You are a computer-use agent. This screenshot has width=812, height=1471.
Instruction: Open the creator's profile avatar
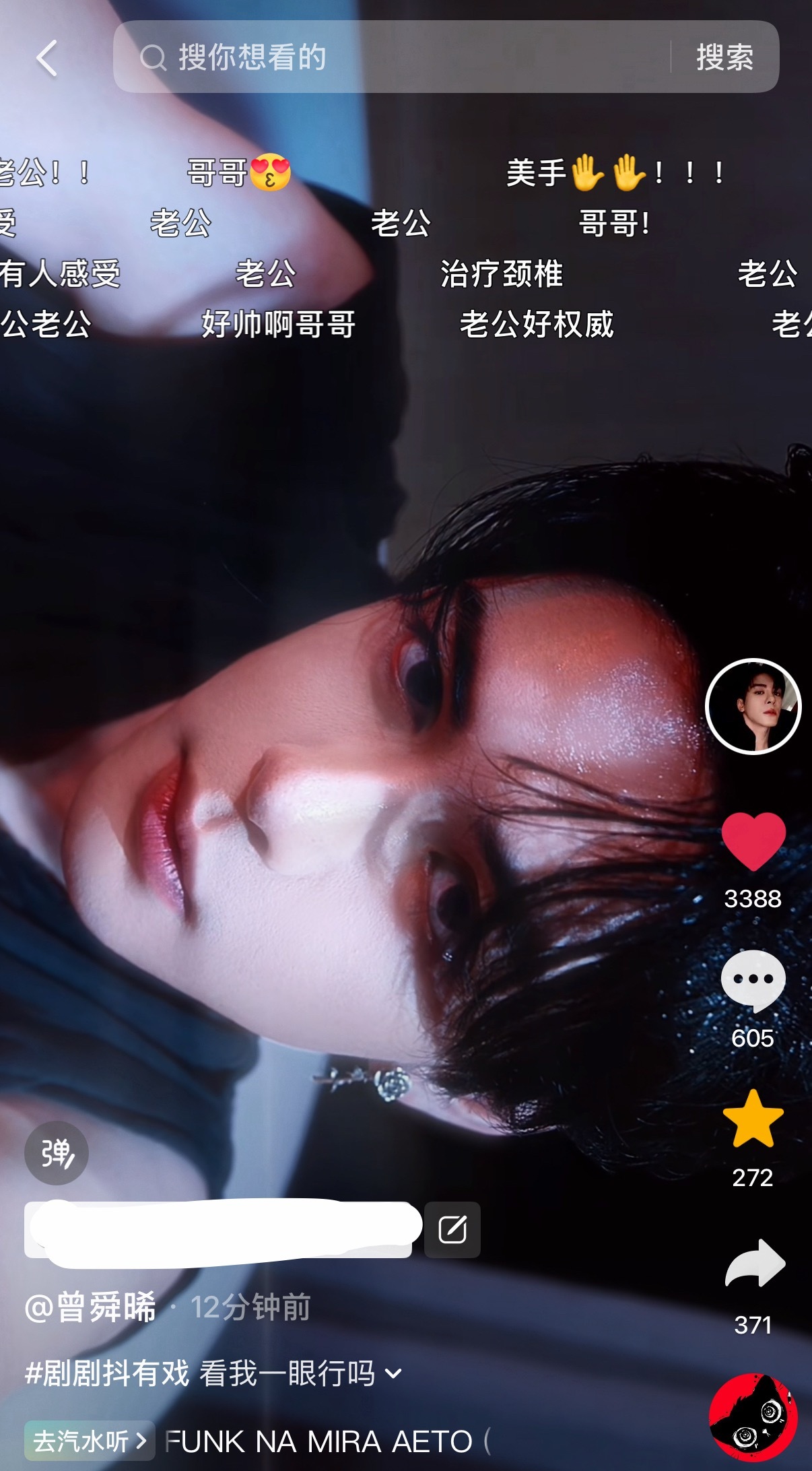pos(753,706)
